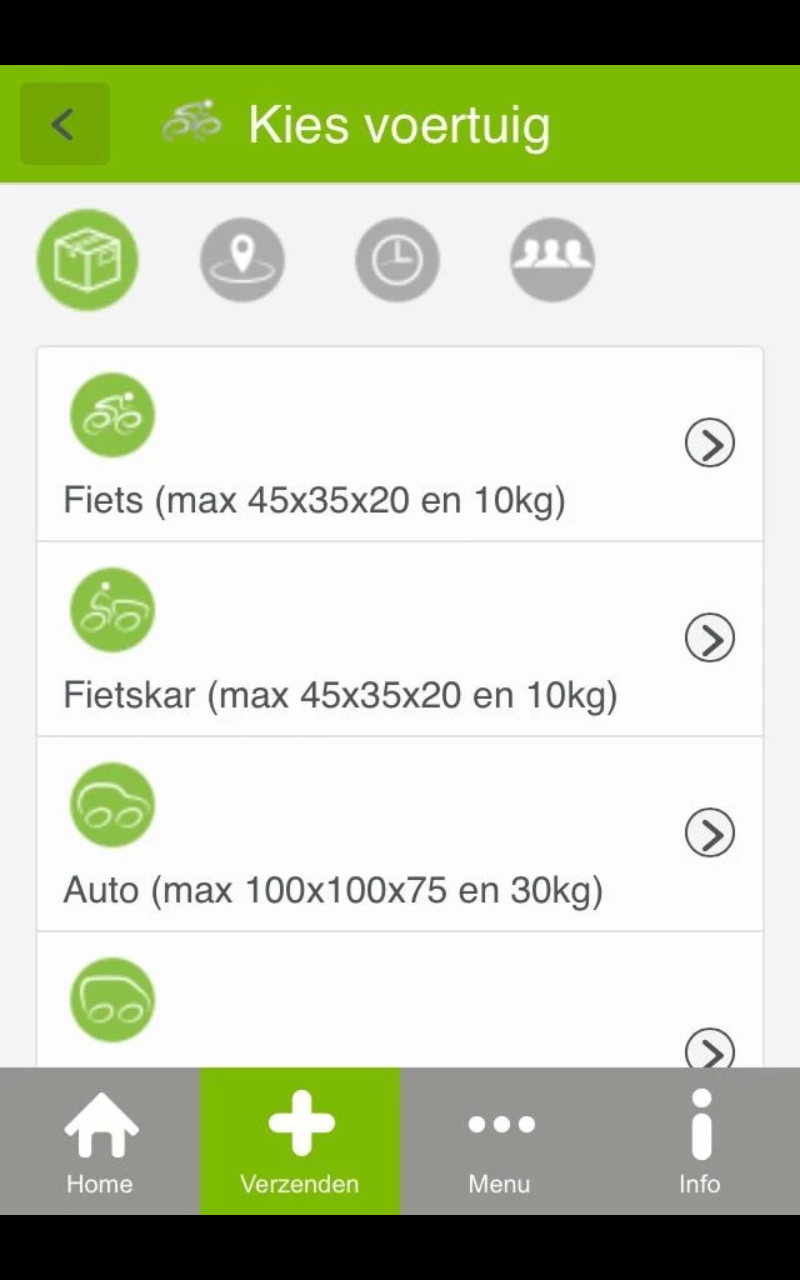
Task: Go to the Home tab
Action: (x=100, y=1141)
